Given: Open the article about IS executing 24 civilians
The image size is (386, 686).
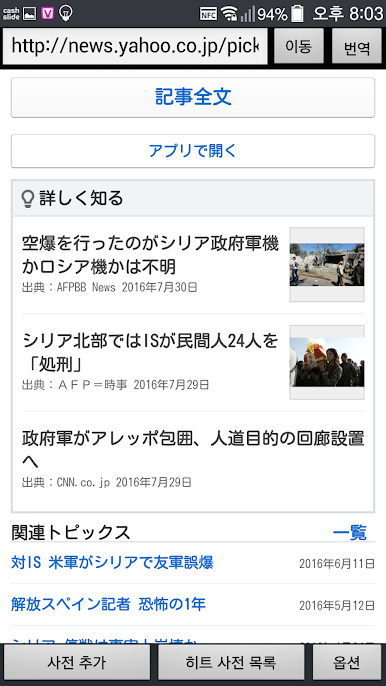Looking at the screenshot, I should coord(193,362).
